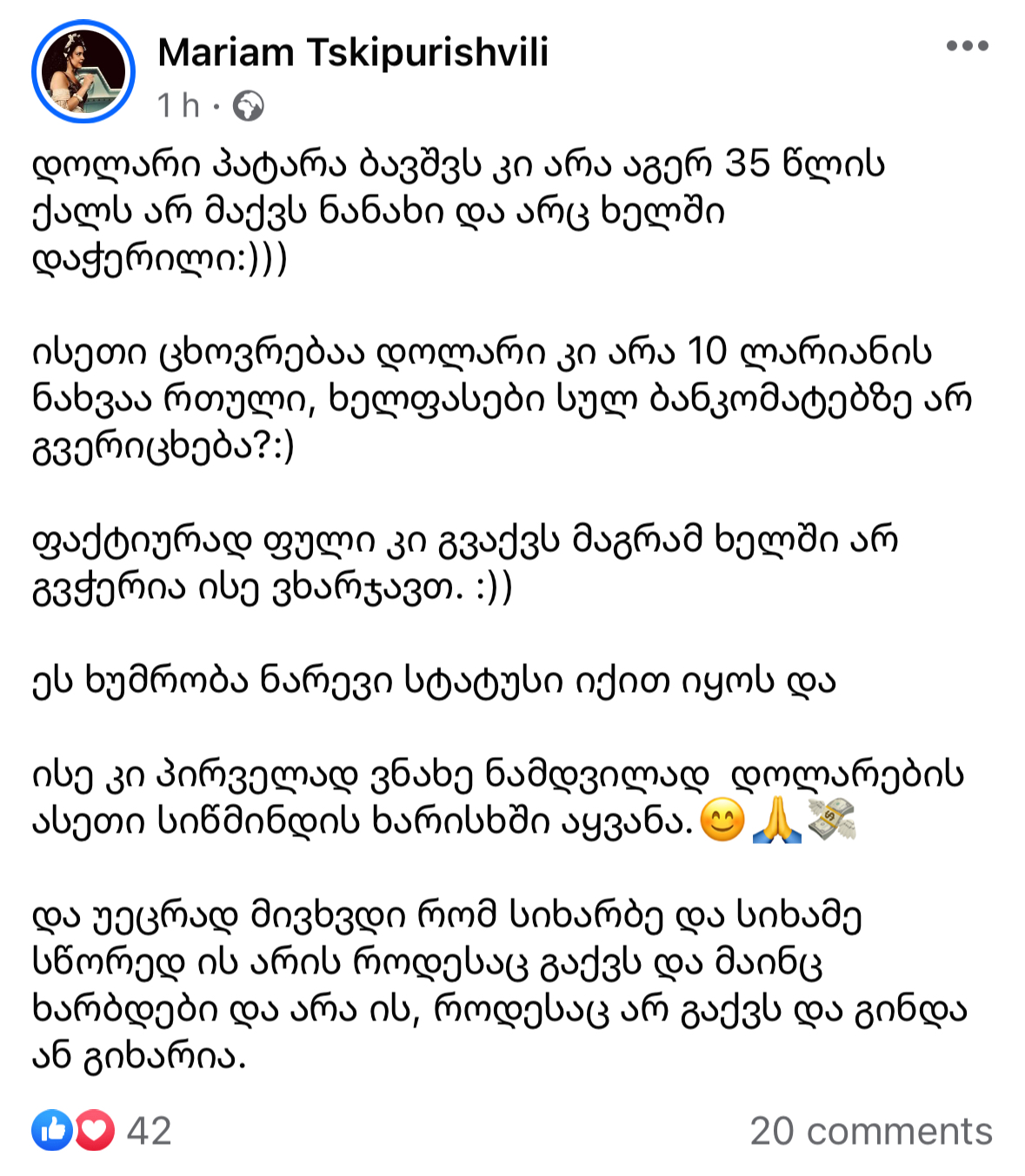Open Mariam Tskipurishvili's profile picture
The width and height of the screenshot is (1025, 1176).
pos(83,72)
